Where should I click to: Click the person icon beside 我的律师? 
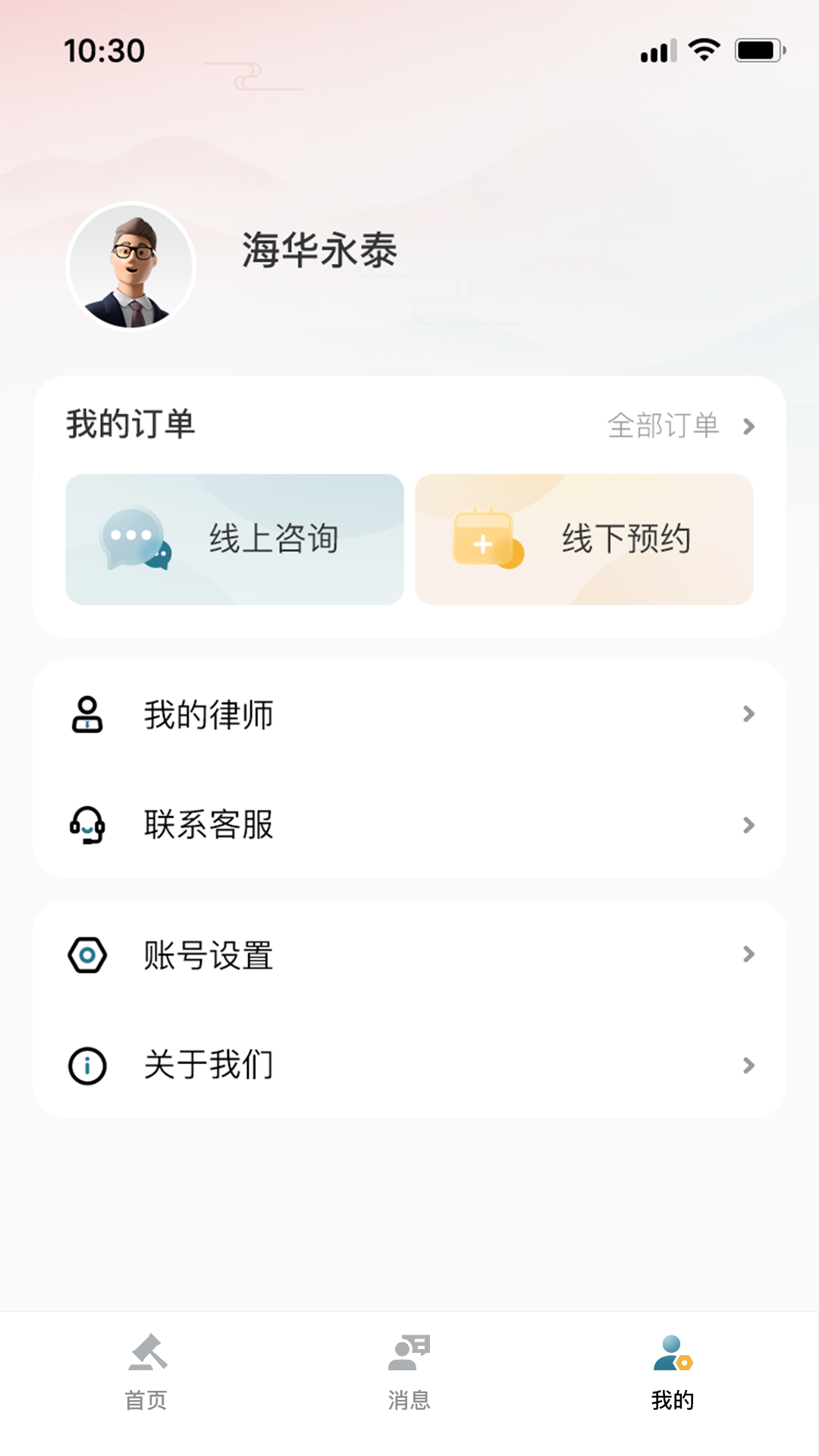pos(87,714)
